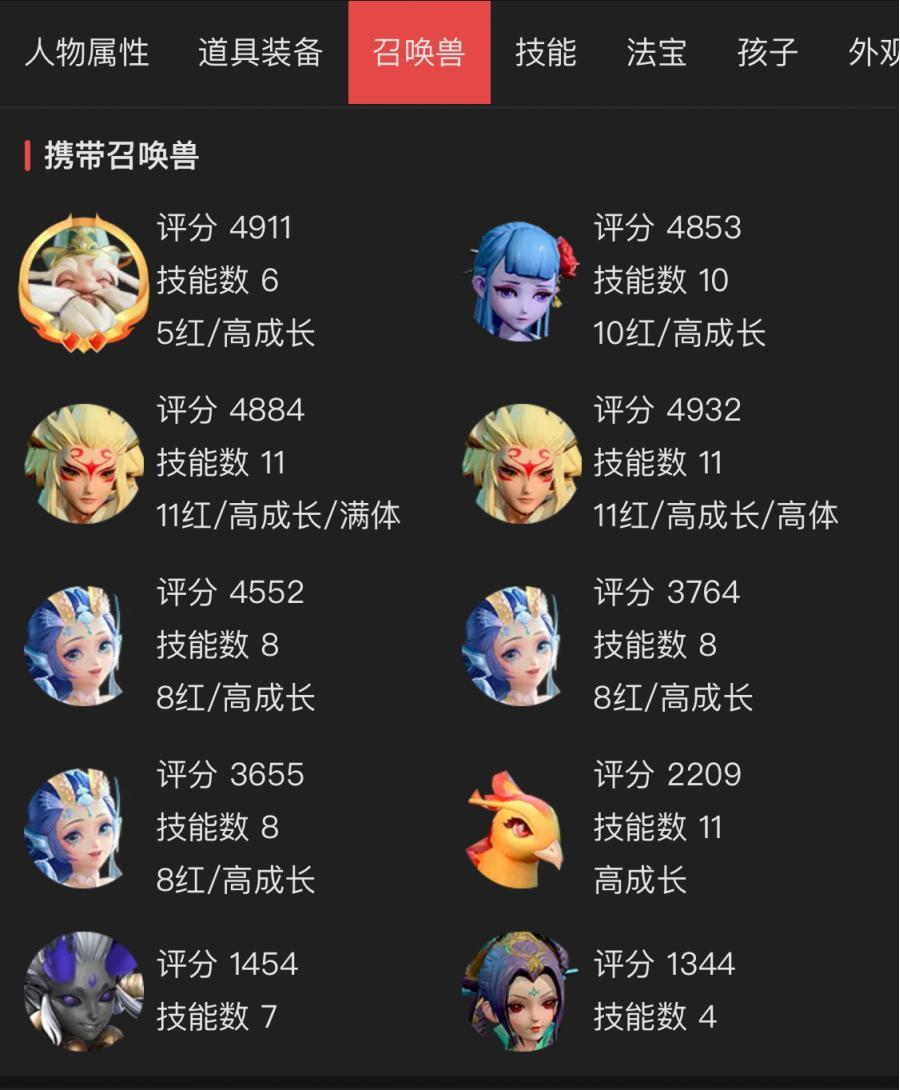900x1090 pixels.
Task: Switch to the 人物属性 tab
Action: coord(87,52)
